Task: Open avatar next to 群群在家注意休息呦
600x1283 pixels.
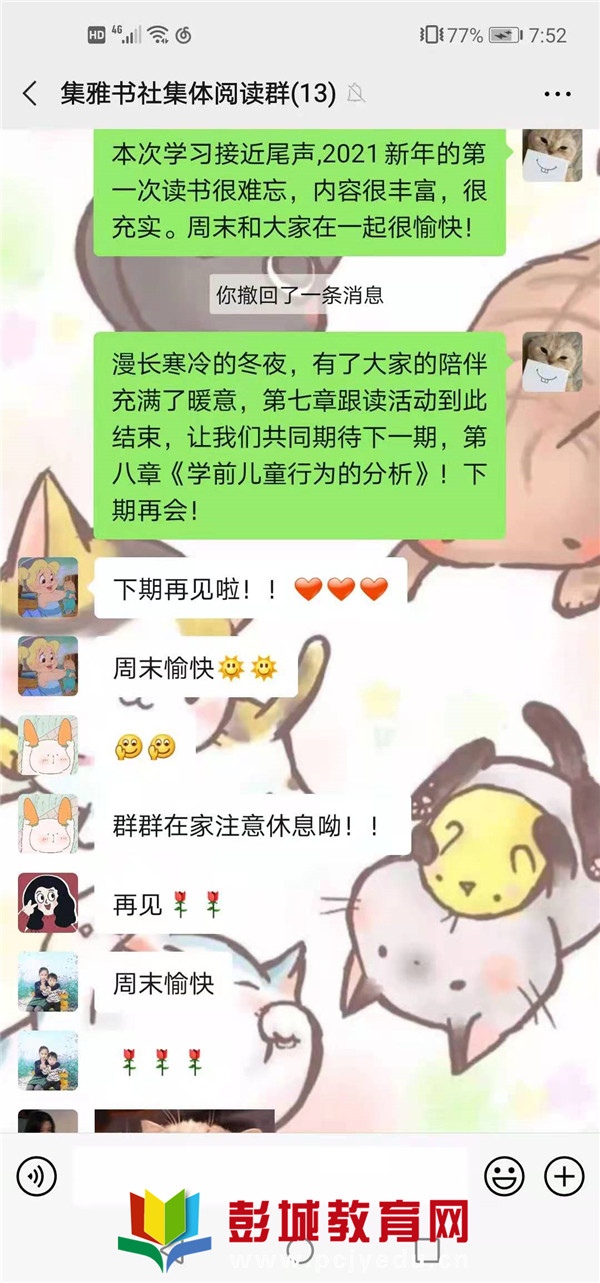Action: 48,824
